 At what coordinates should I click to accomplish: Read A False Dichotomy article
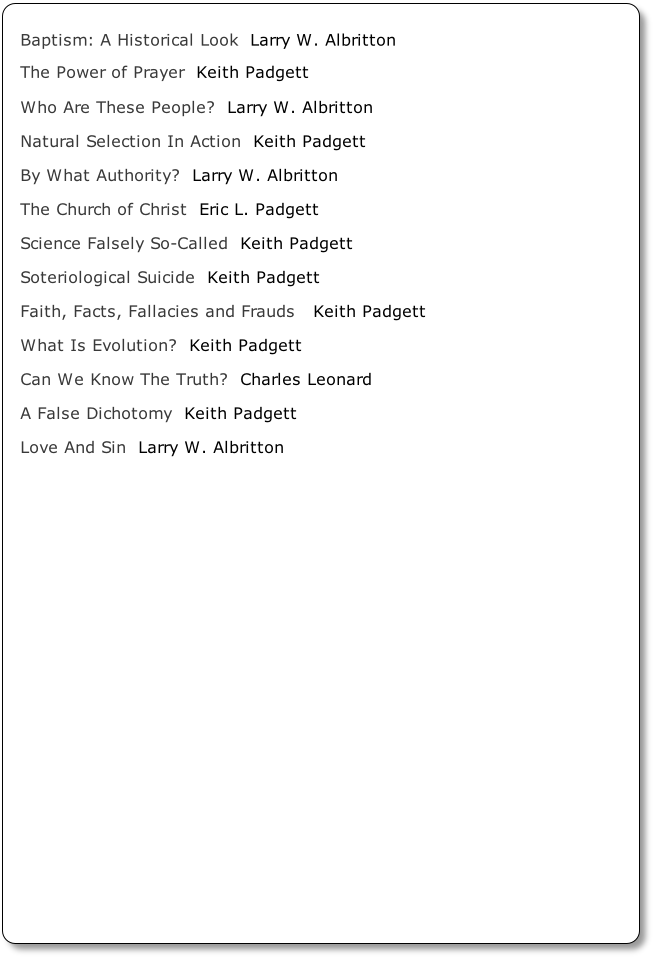tap(96, 413)
